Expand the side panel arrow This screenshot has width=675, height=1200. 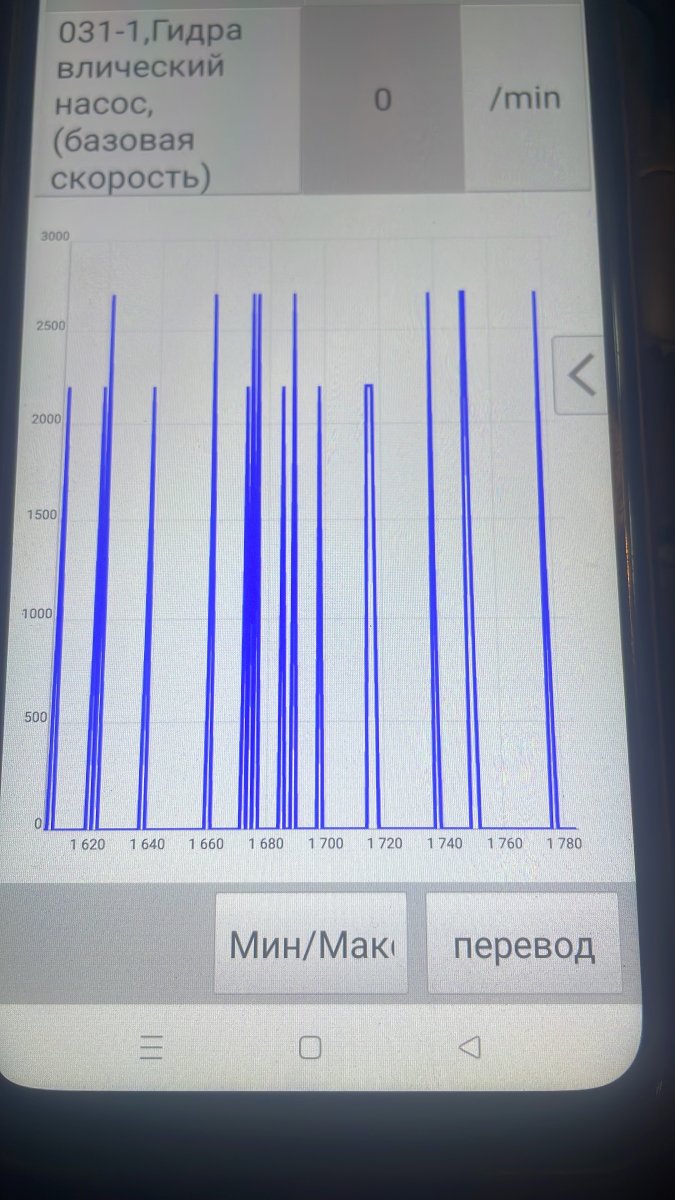(581, 375)
